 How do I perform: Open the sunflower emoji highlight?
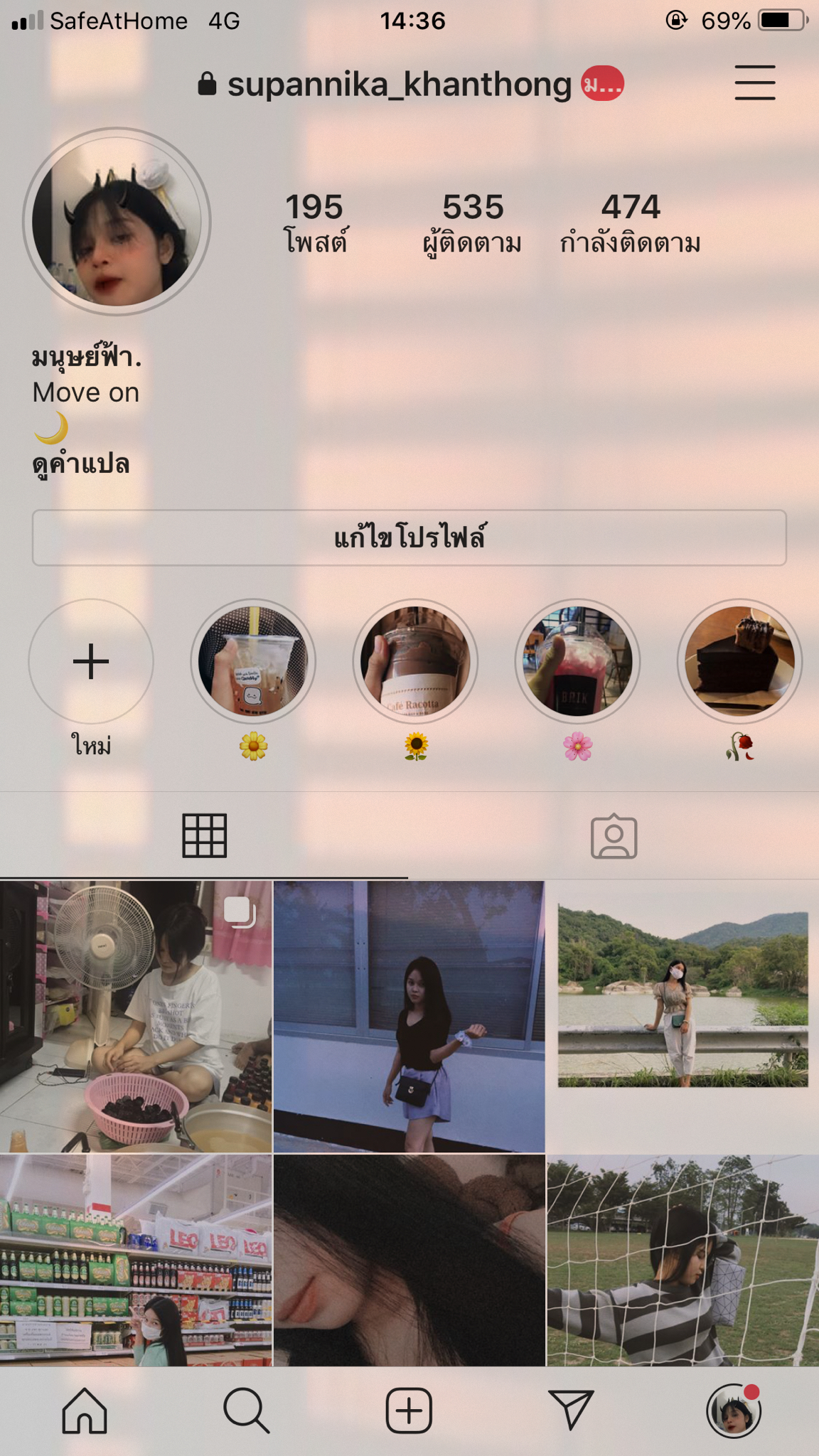415,662
